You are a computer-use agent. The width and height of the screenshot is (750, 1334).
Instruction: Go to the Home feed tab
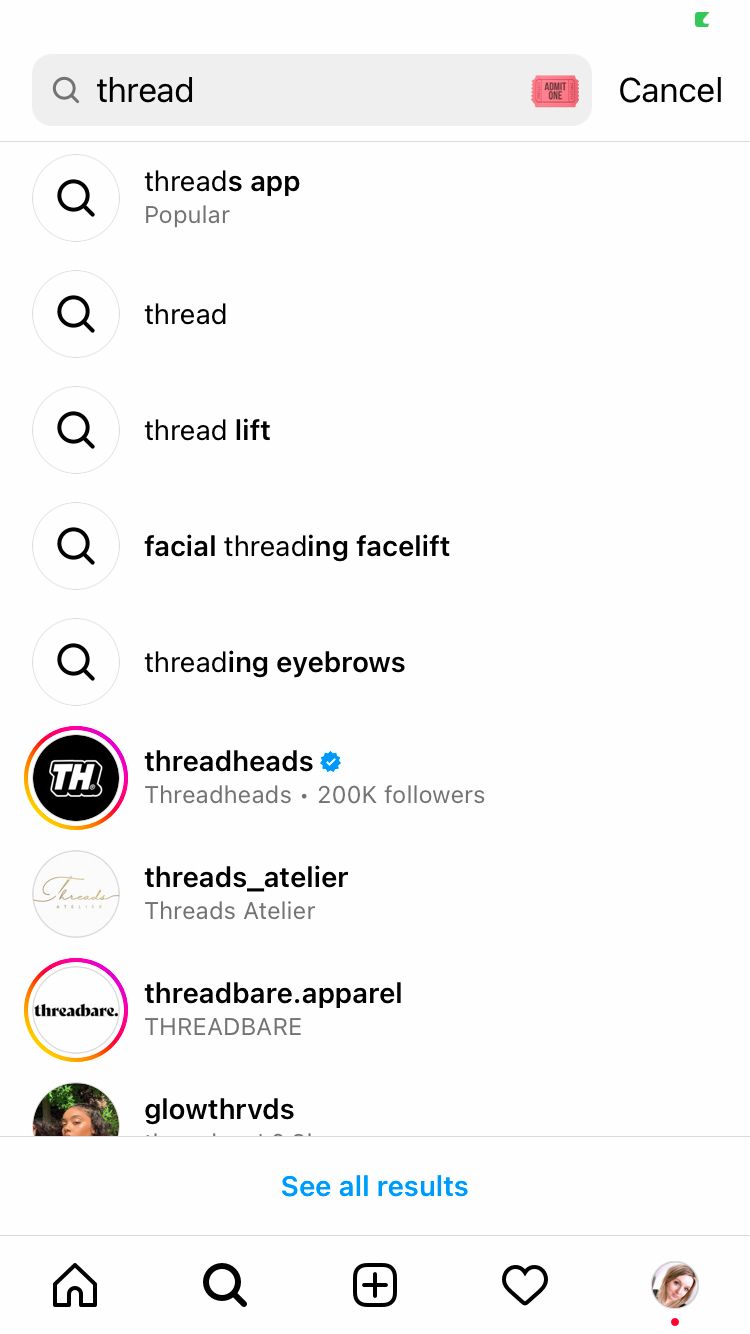click(x=75, y=1285)
